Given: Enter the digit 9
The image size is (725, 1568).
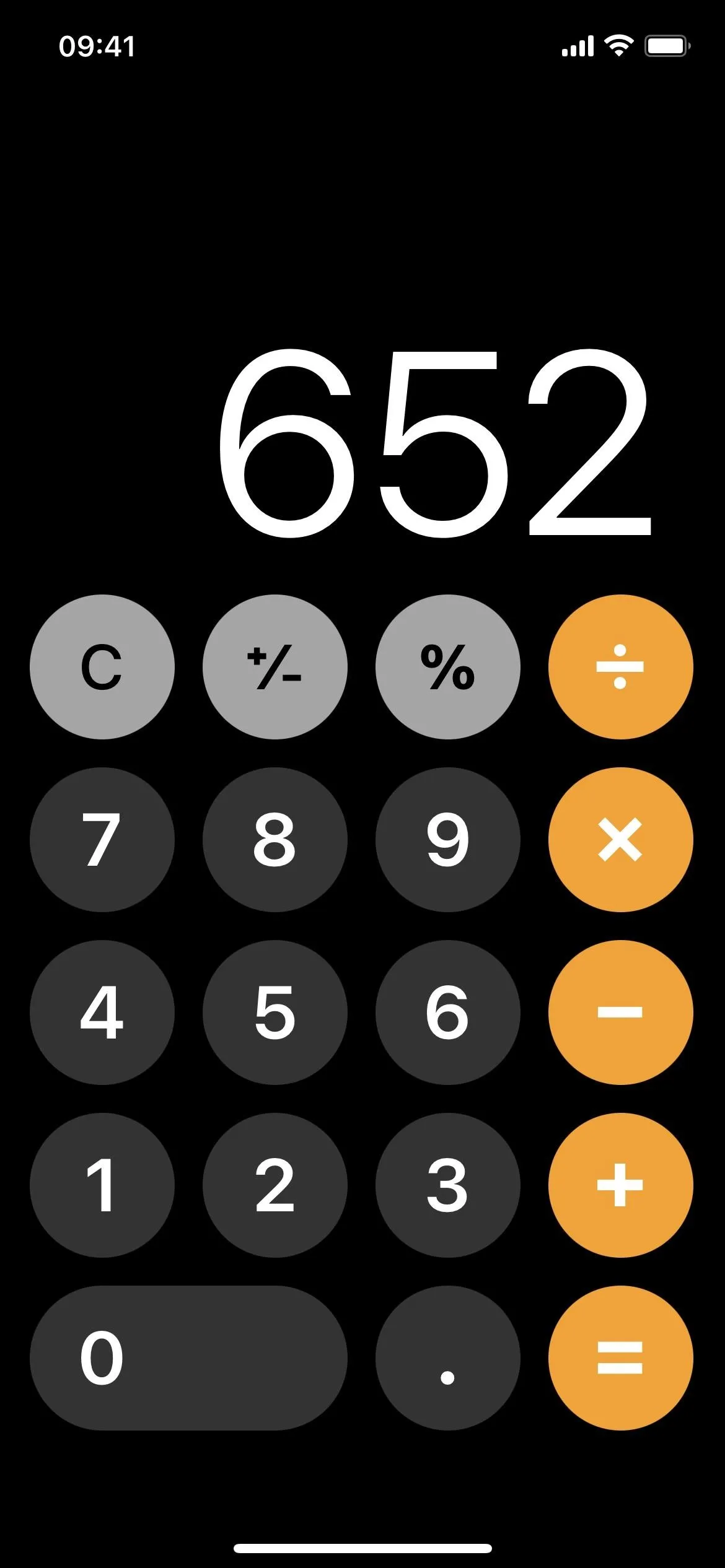Looking at the screenshot, I should point(448,840).
